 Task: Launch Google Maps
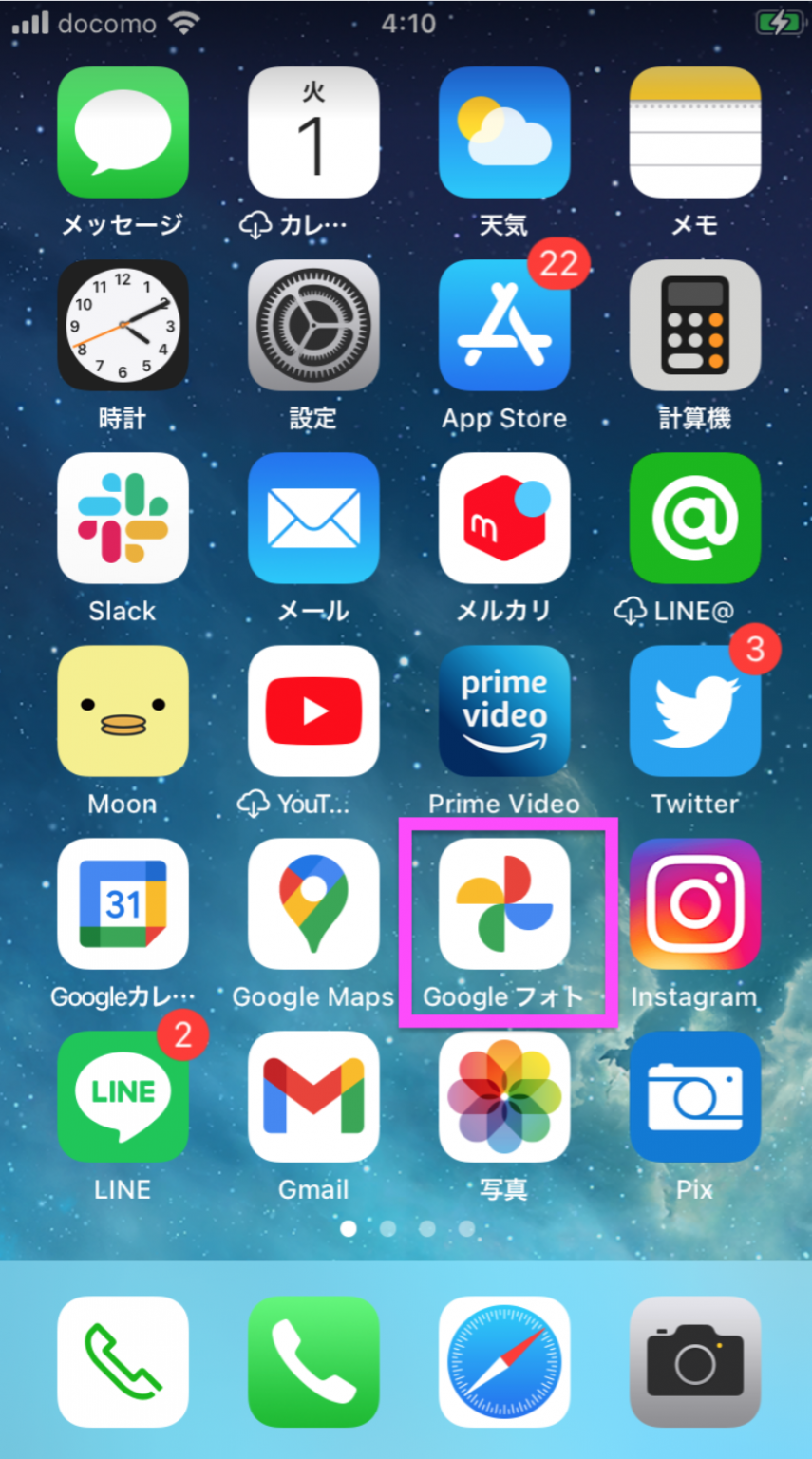click(313, 903)
